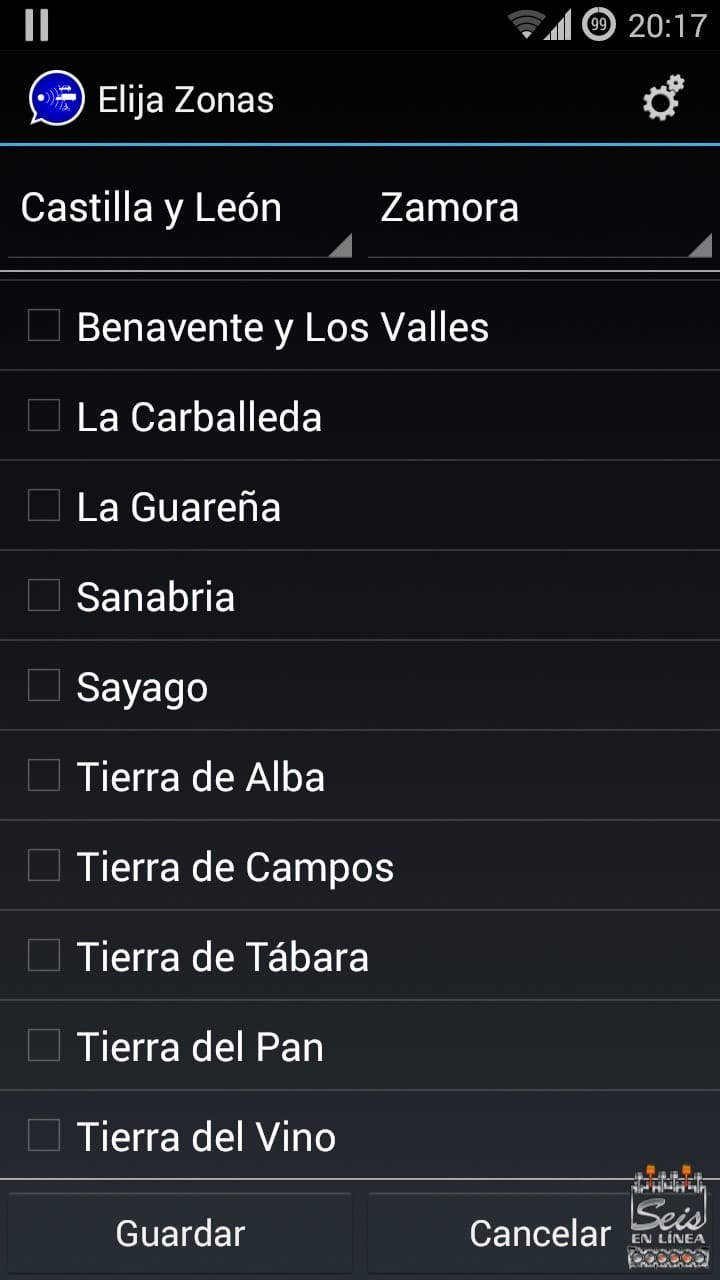Image resolution: width=720 pixels, height=1280 pixels.
Task: Expand the Zamora province dropdown
Action: pyautogui.click(x=540, y=209)
